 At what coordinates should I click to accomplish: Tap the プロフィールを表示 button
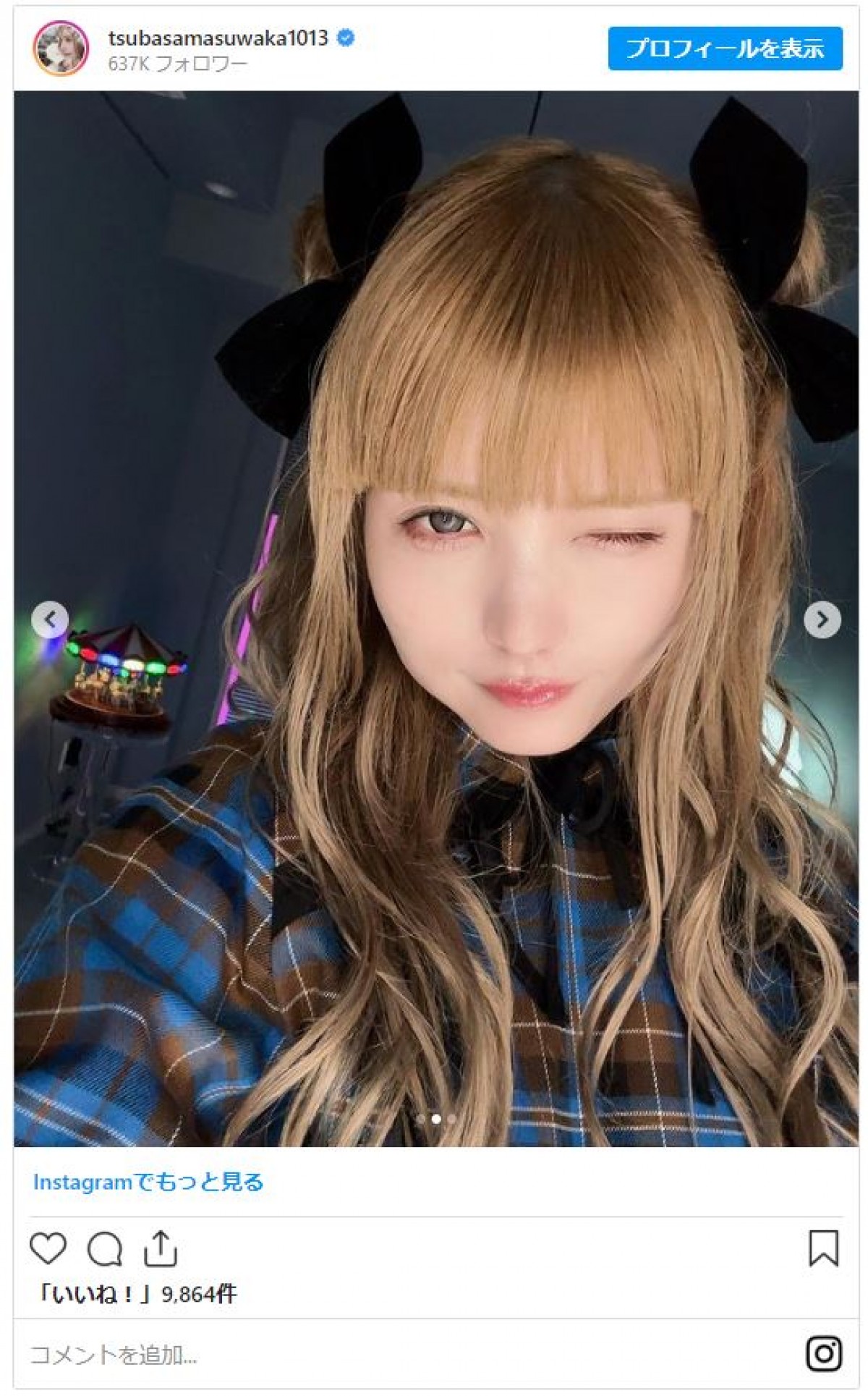pyautogui.click(x=724, y=48)
